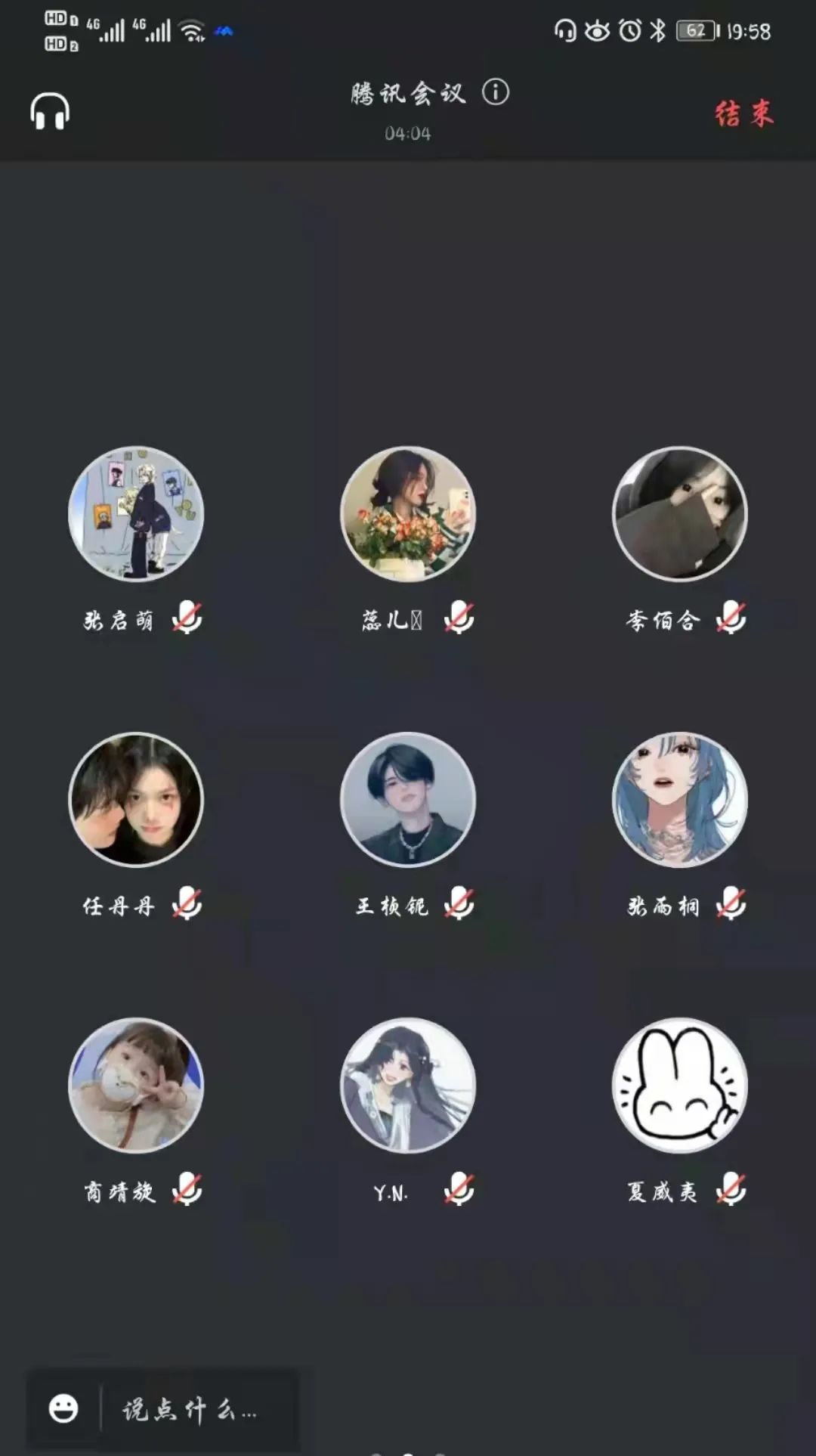Select 商靖旋's avatar

tap(136, 1086)
